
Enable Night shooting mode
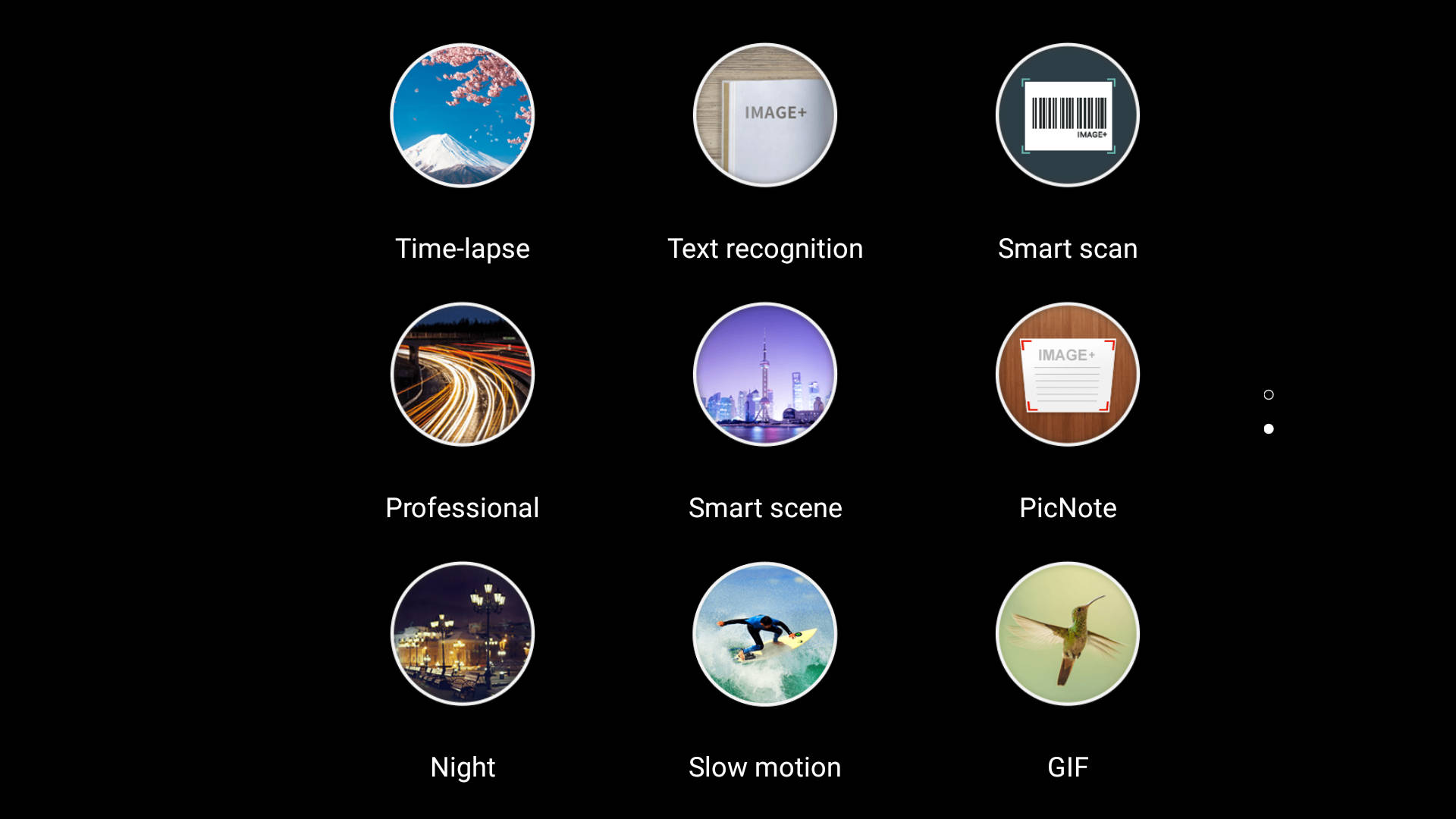click(x=462, y=634)
